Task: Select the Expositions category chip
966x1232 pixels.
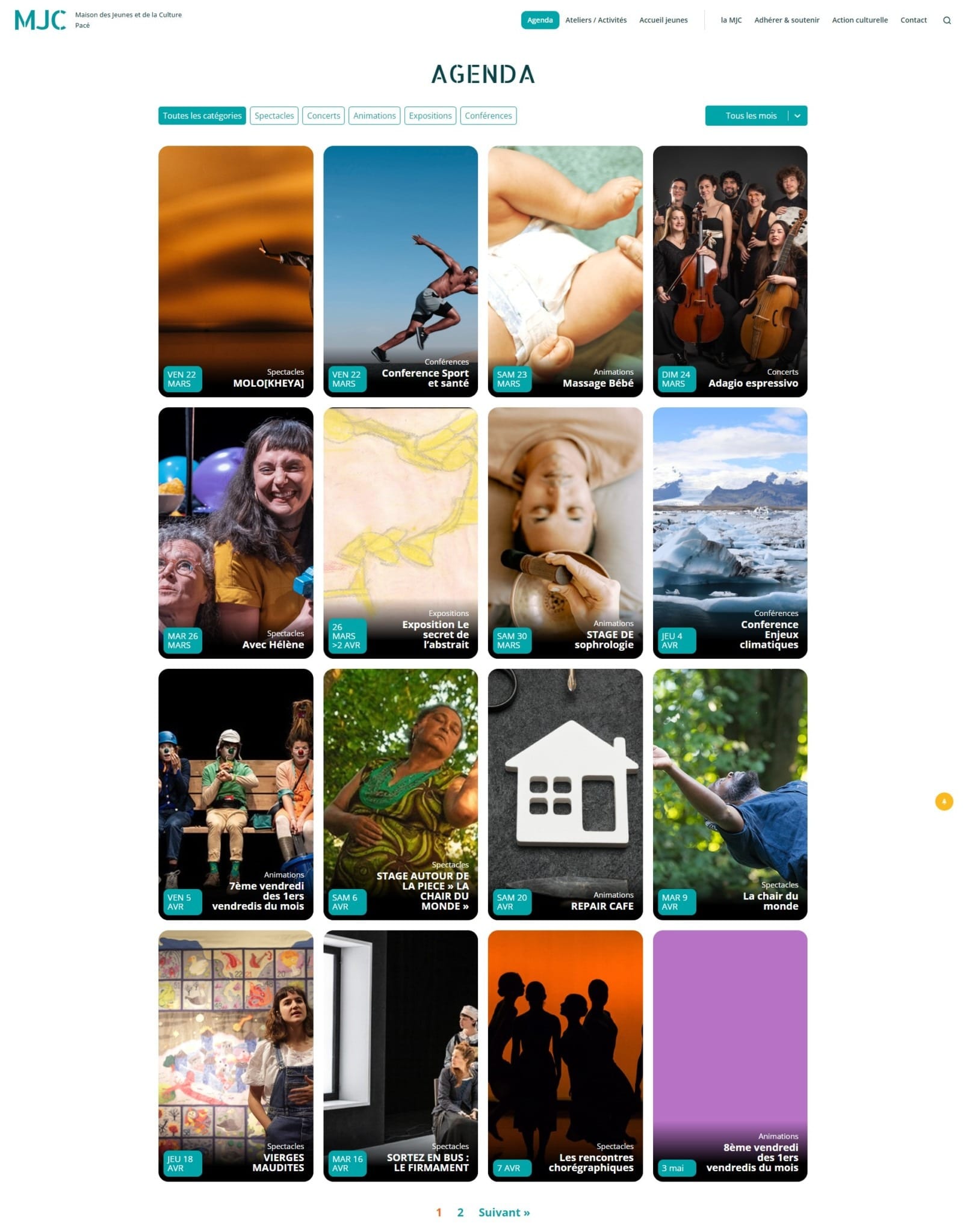Action: pyautogui.click(x=430, y=115)
